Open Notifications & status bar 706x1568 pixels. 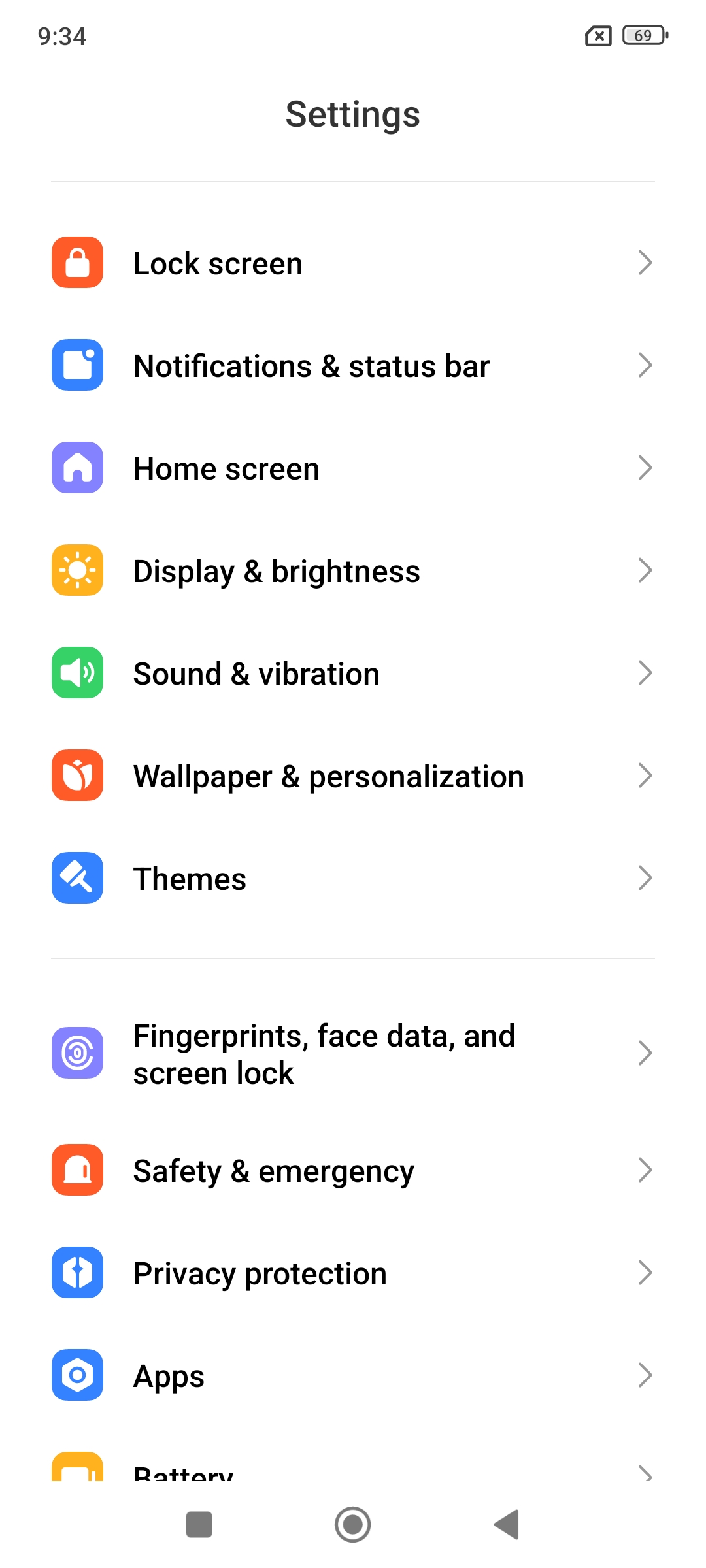tap(353, 366)
